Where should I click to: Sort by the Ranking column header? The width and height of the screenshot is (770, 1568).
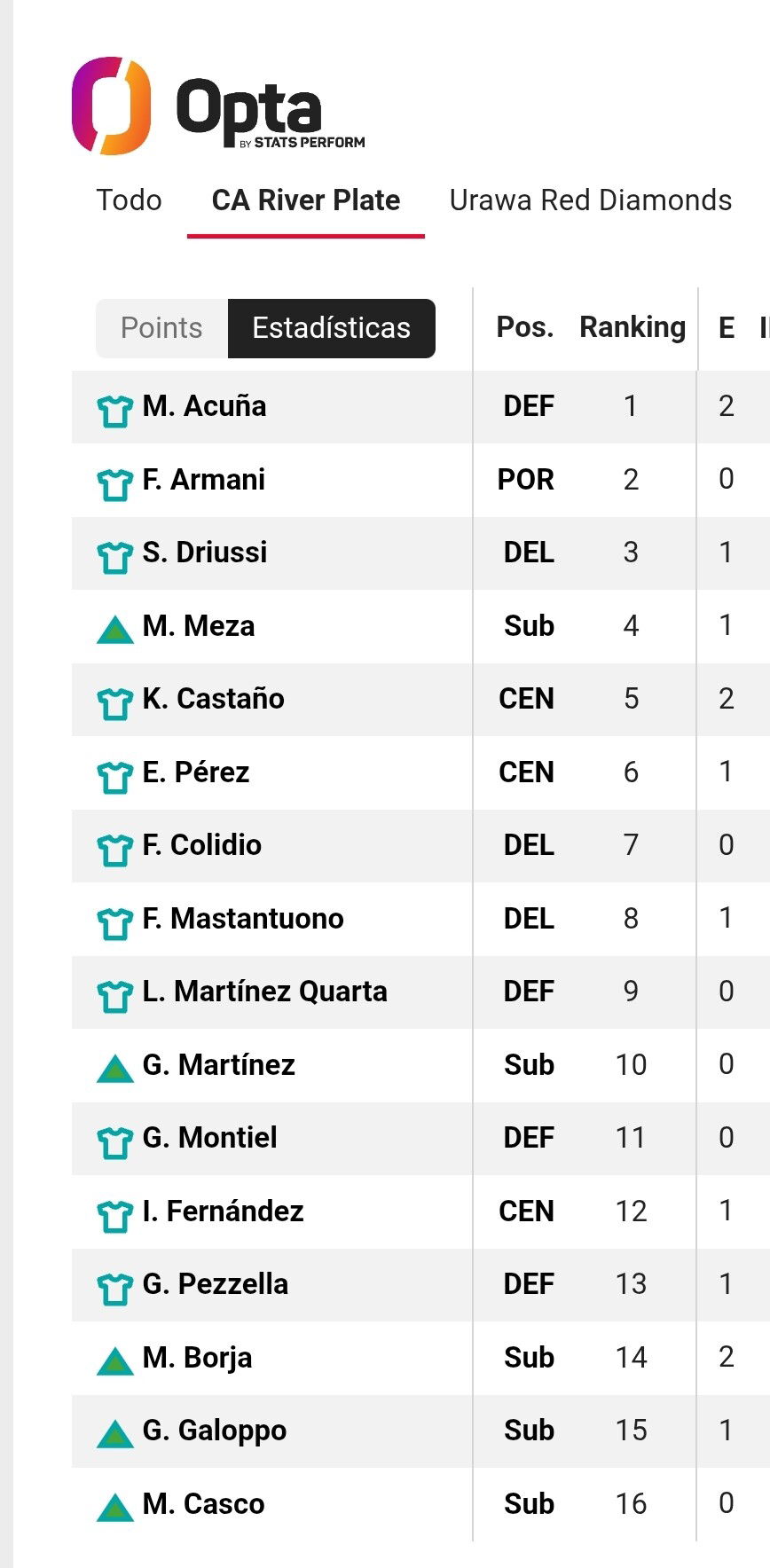click(x=632, y=327)
